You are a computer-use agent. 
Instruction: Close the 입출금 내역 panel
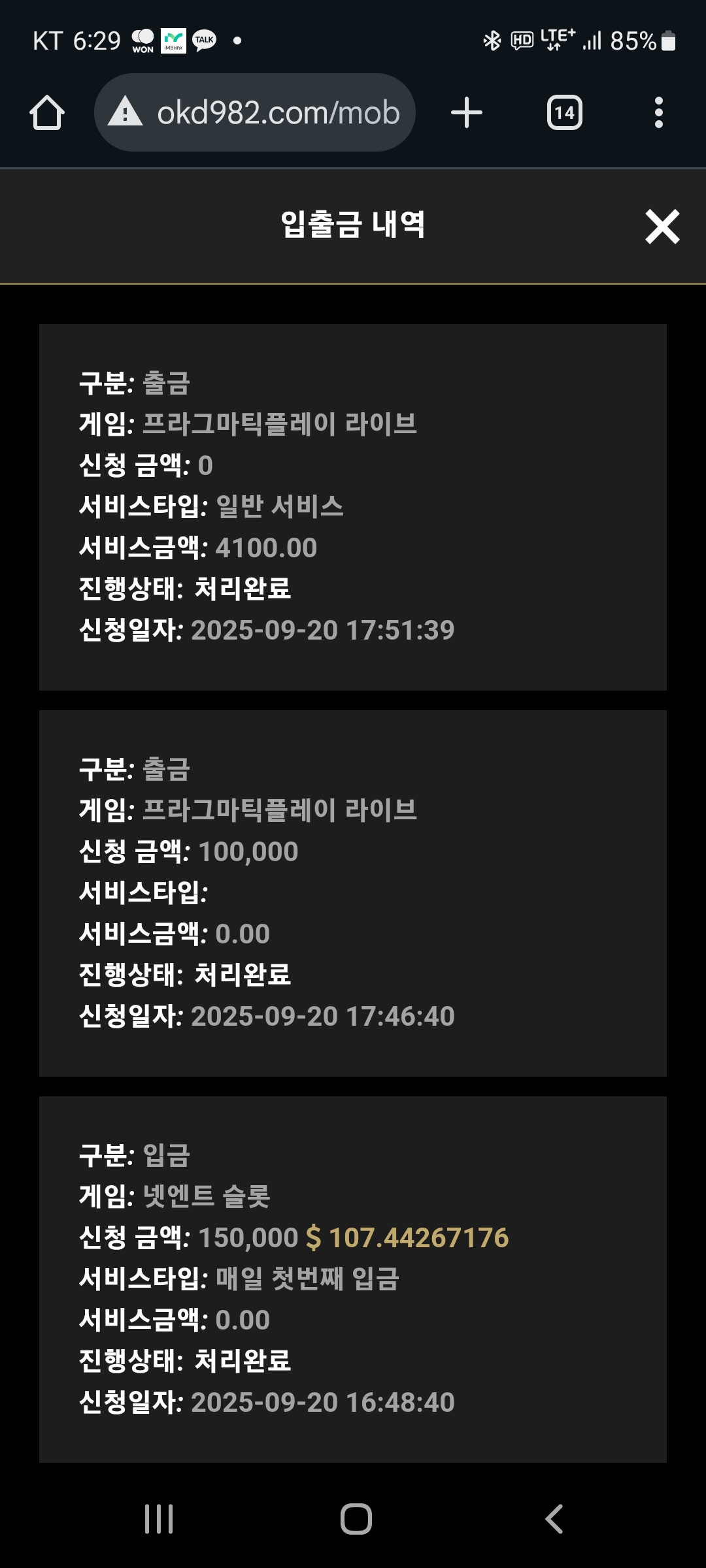pyautogui.click(x=662, y=227)
